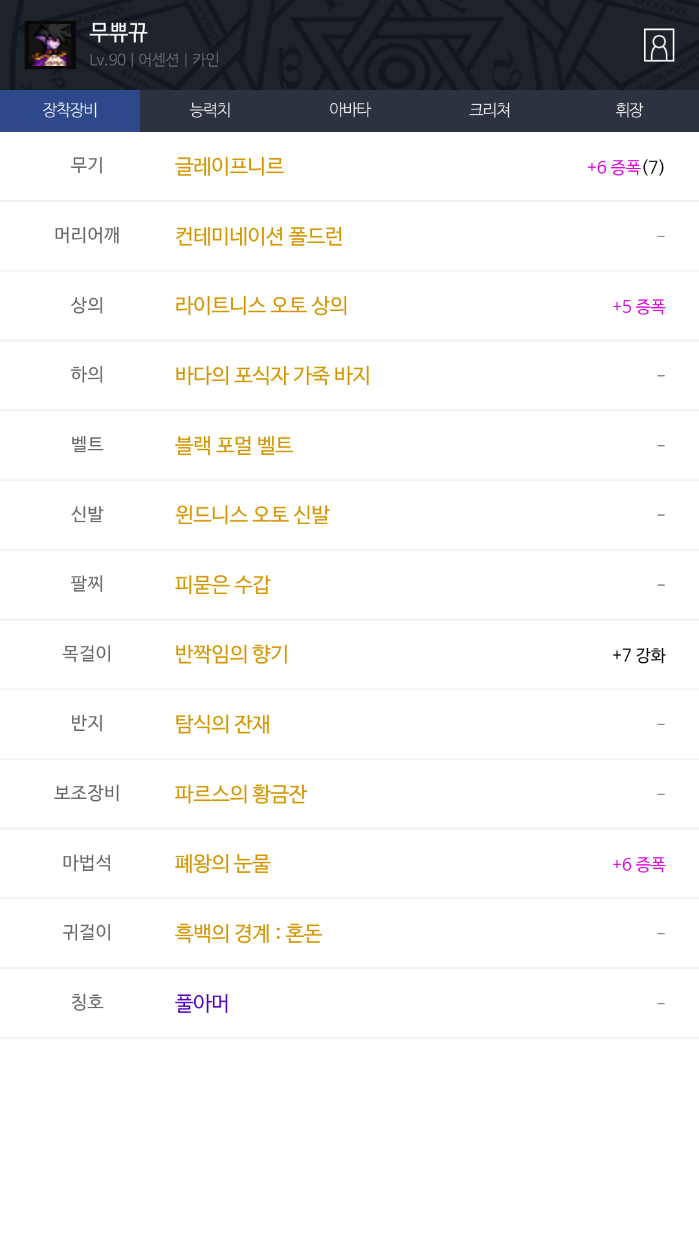The image size is (699, 1244).
Task: Switch to the 능력치 tab
Action: tap(210, 110)
